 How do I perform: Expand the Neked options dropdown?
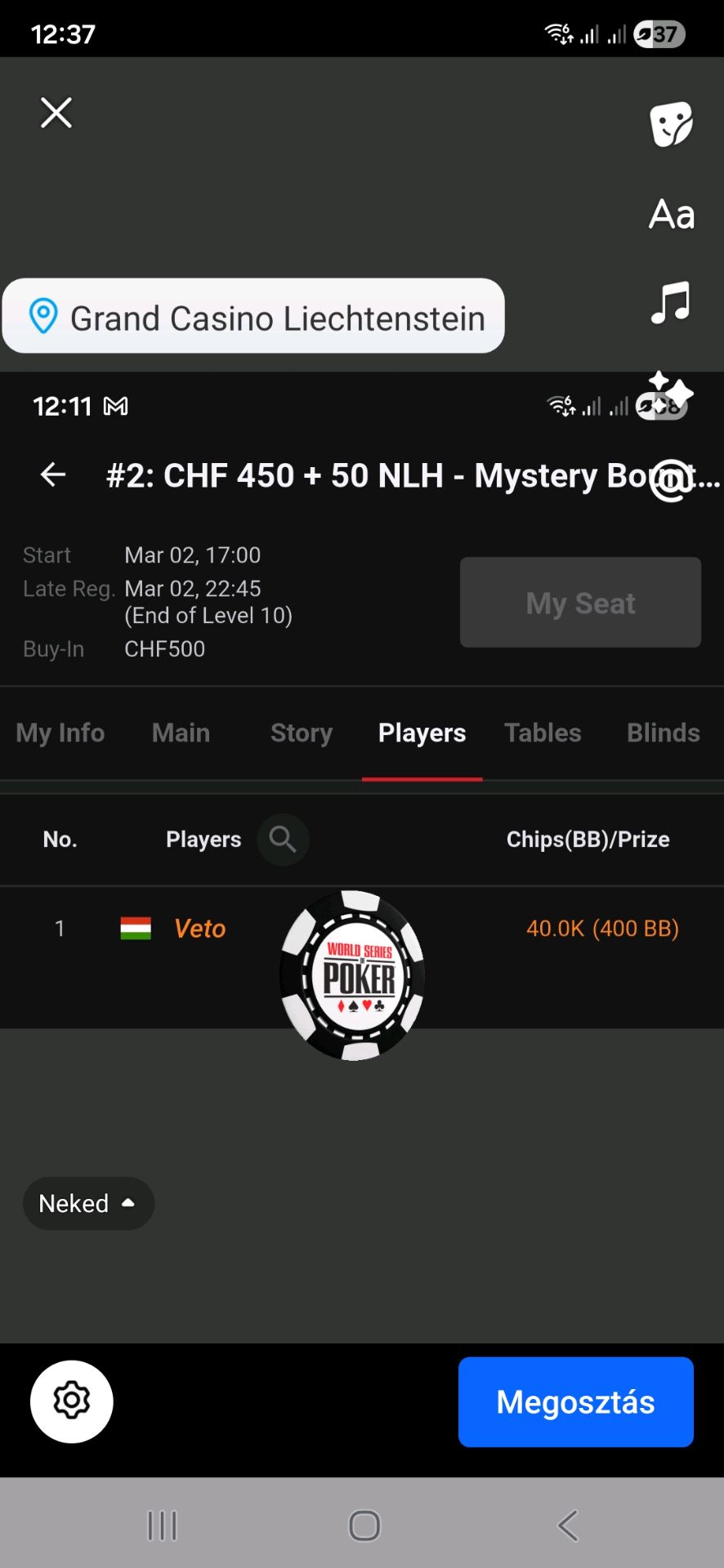pos(88,1203)
